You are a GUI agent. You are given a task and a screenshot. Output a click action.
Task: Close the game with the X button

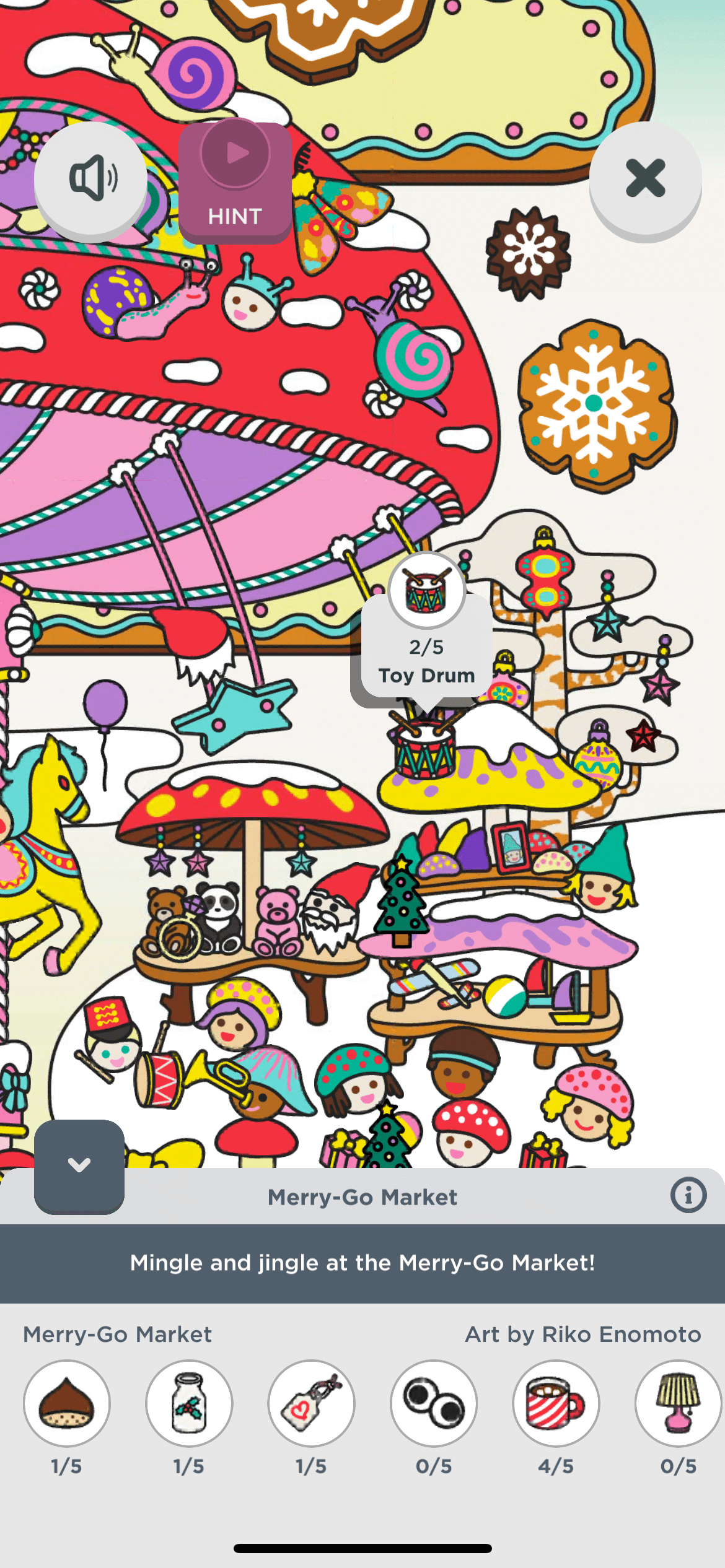tap(645, 179)
